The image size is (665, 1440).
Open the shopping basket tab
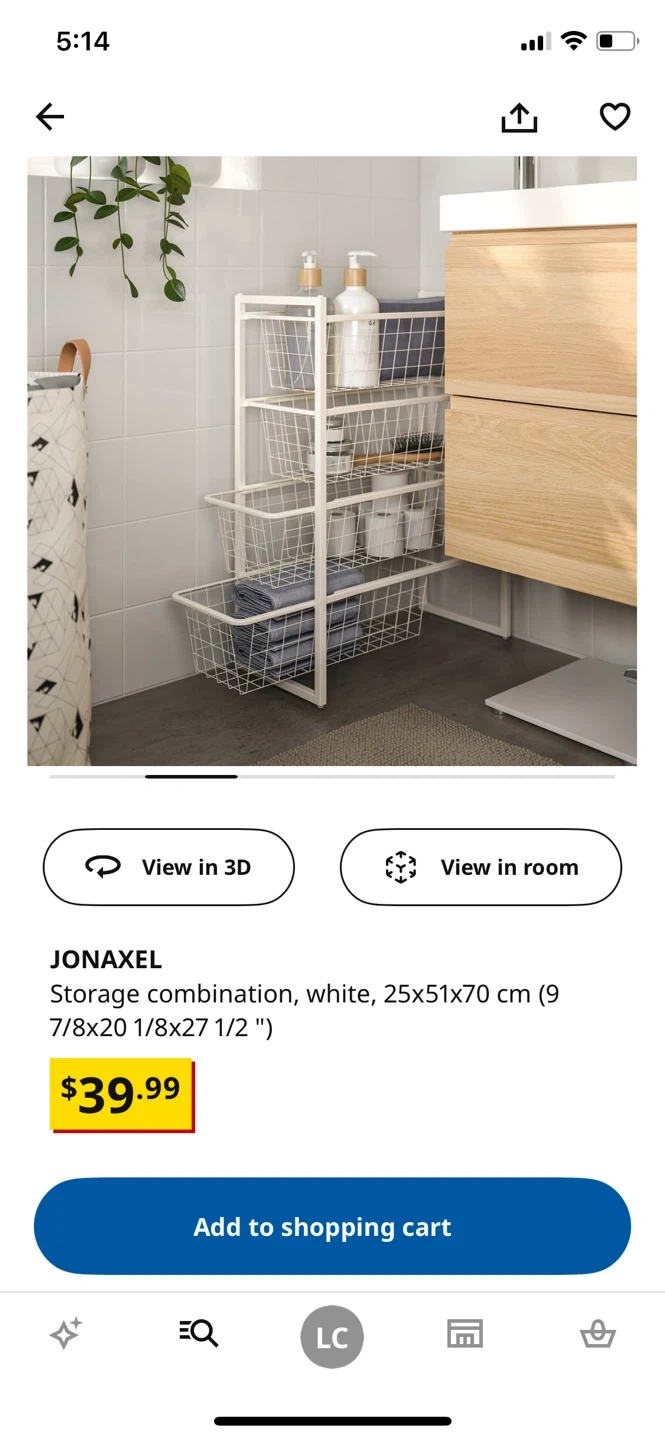[x=597, y=1334]
